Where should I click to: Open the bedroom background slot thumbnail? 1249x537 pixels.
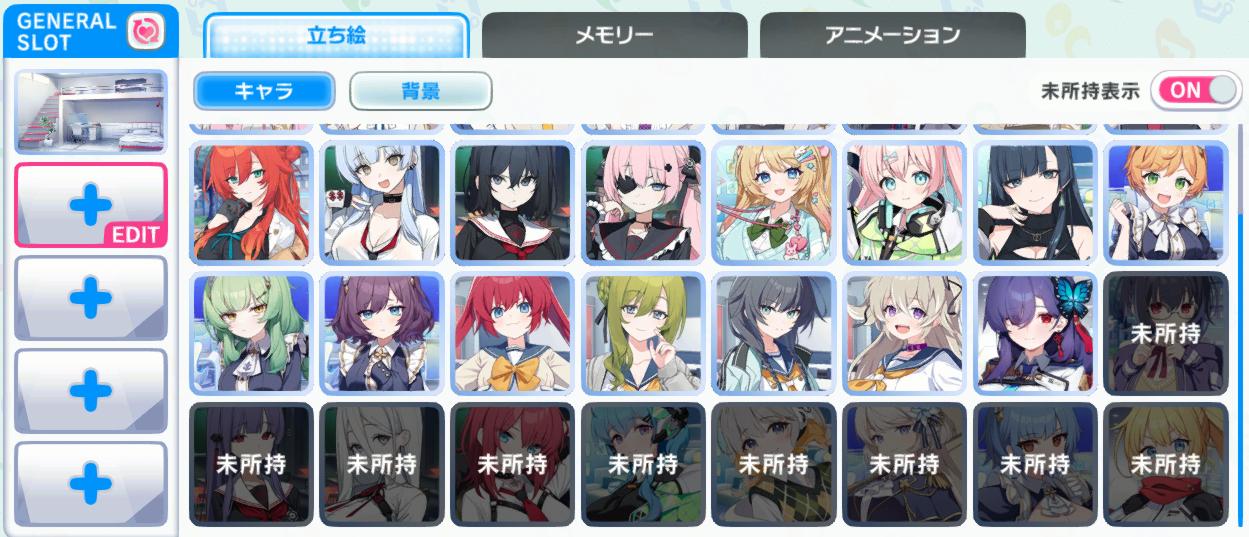[x=91, y=111]
